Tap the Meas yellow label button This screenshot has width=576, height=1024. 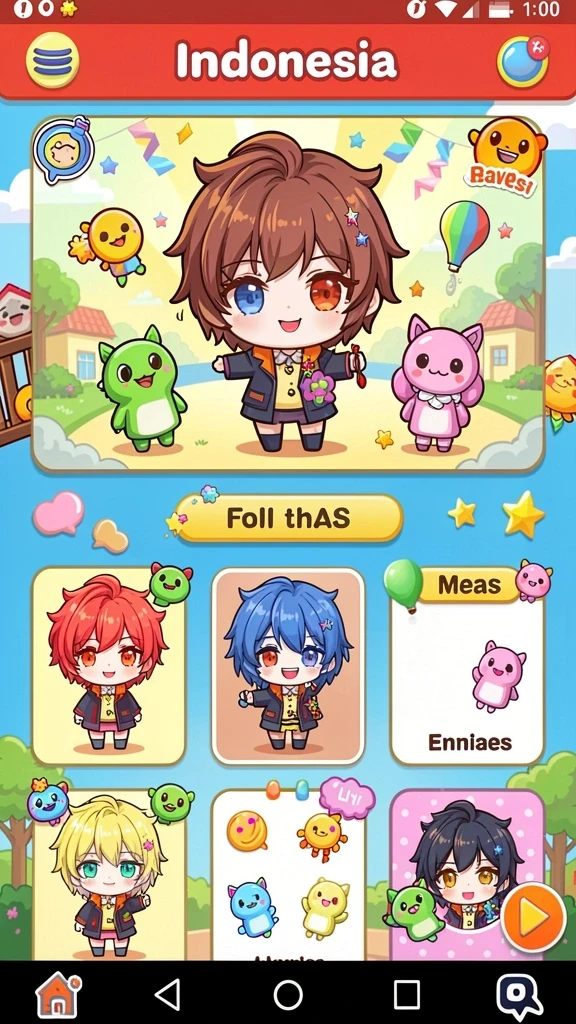pos(469,585)
